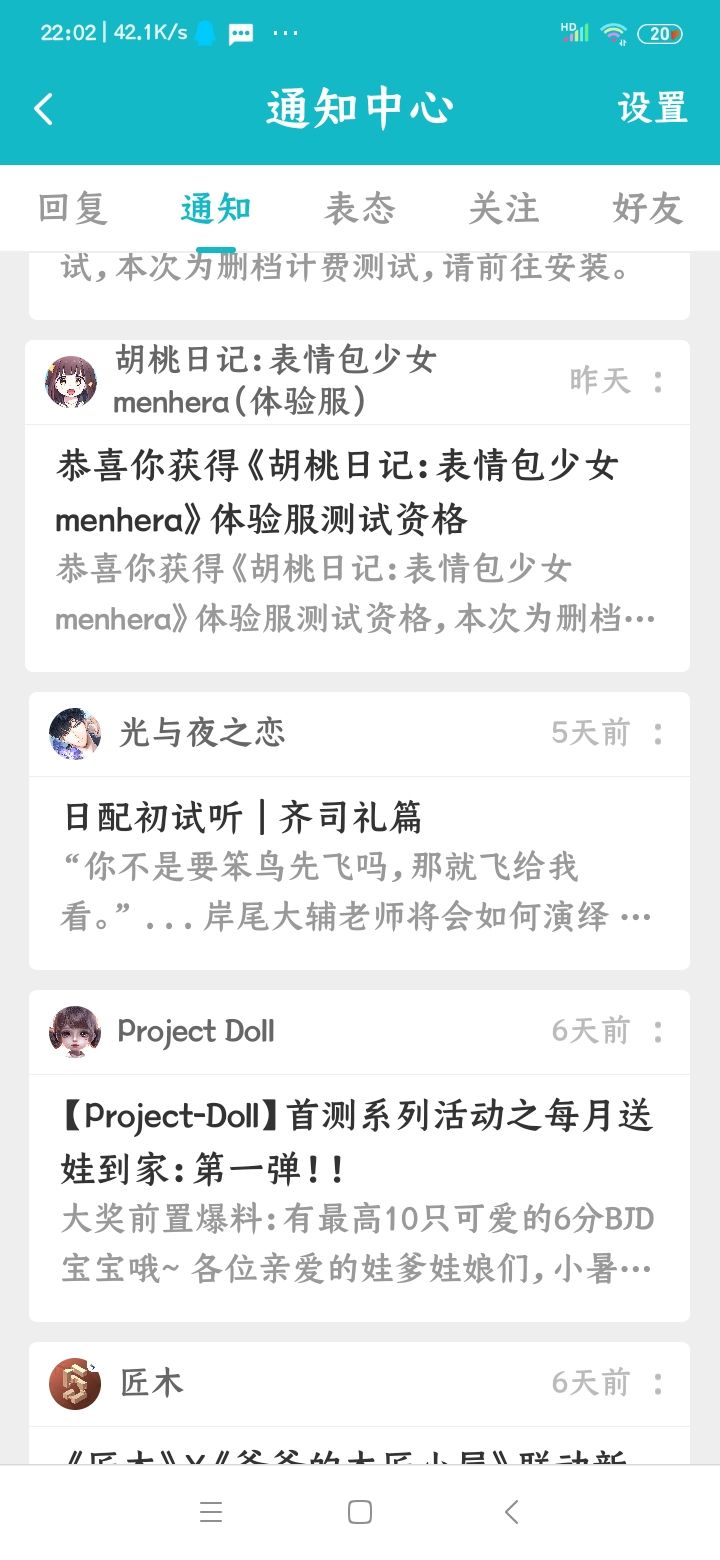Tap the system home button
720x1560 pixels.
pyautogui.click(x=360, y=1512)
